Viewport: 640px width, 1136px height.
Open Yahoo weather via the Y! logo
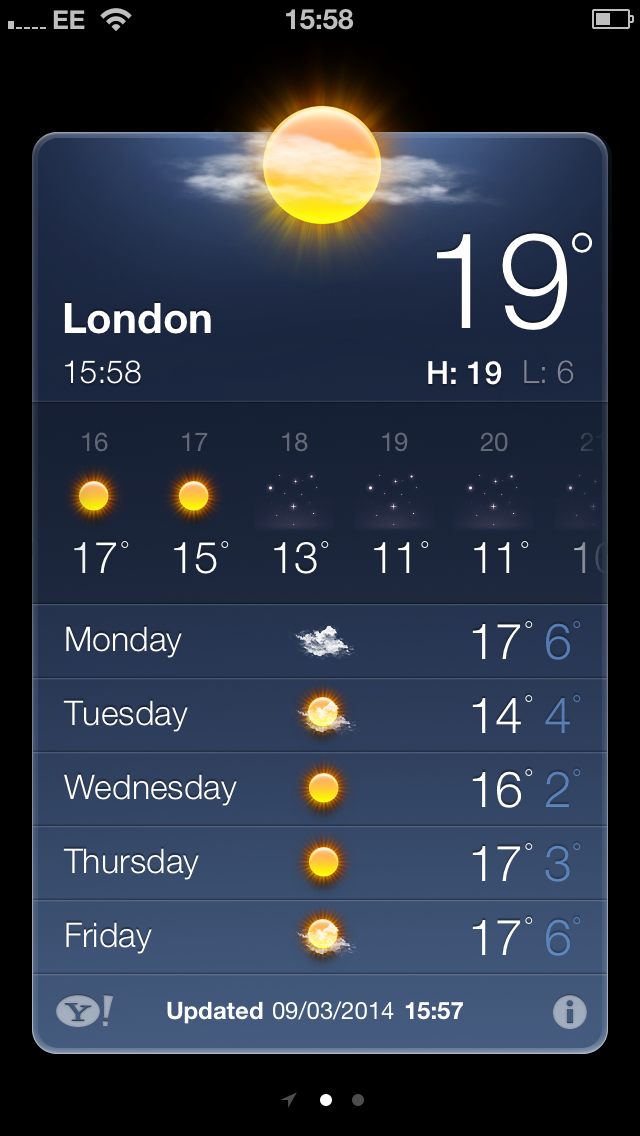click(84, 1012)
